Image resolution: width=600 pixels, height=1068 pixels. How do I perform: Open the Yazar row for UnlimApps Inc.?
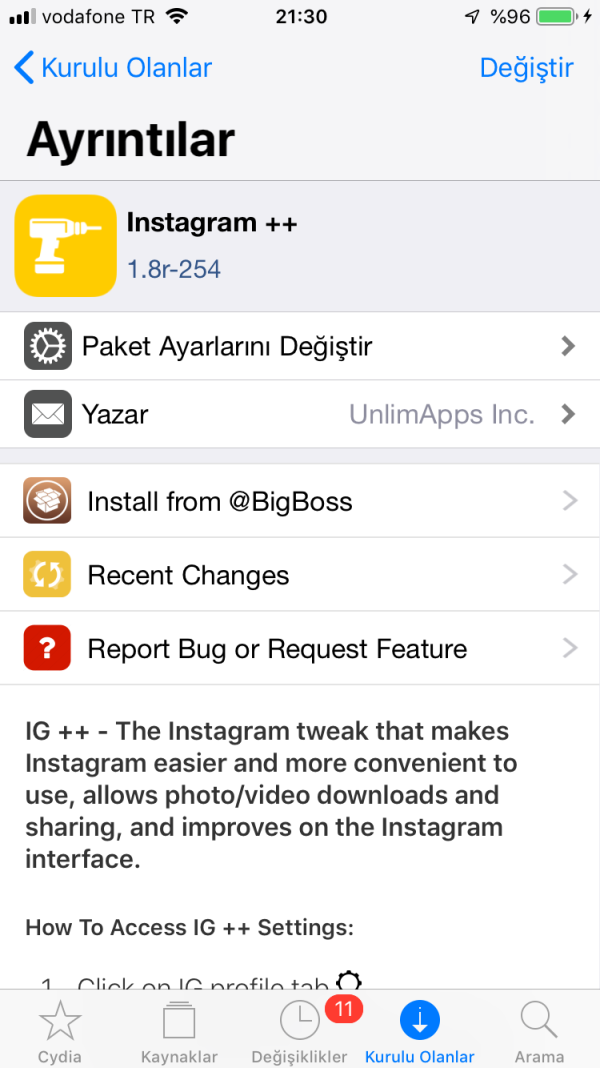(x=300, y=414)
